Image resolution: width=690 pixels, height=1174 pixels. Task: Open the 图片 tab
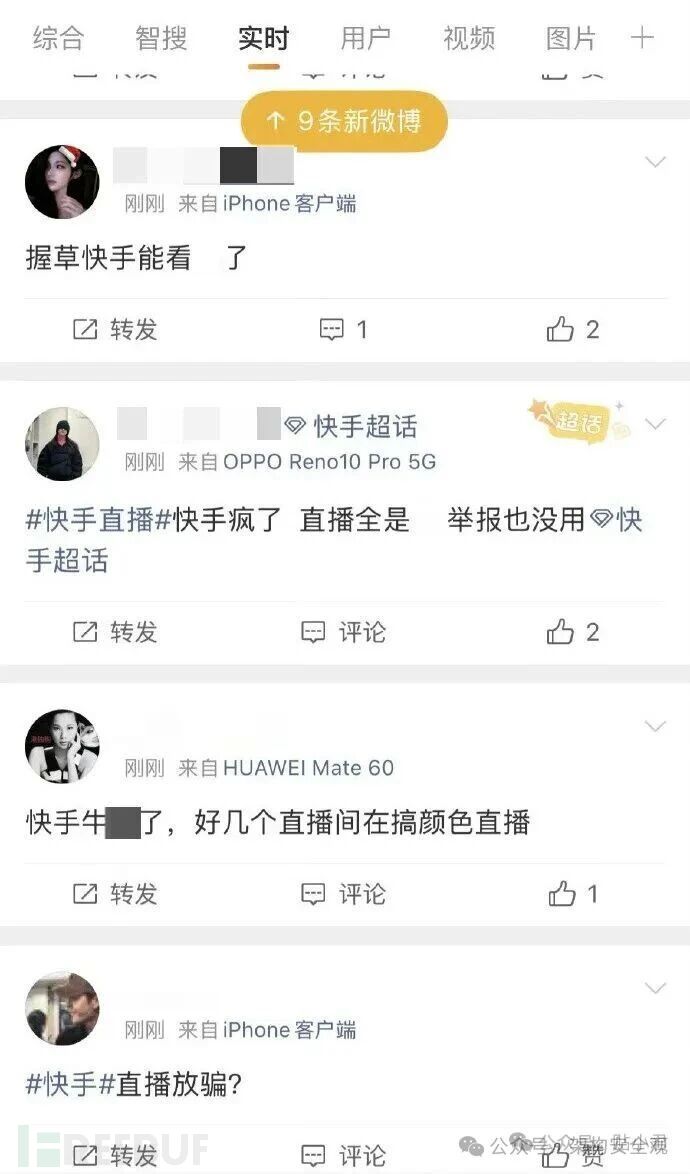coord(571,39)
